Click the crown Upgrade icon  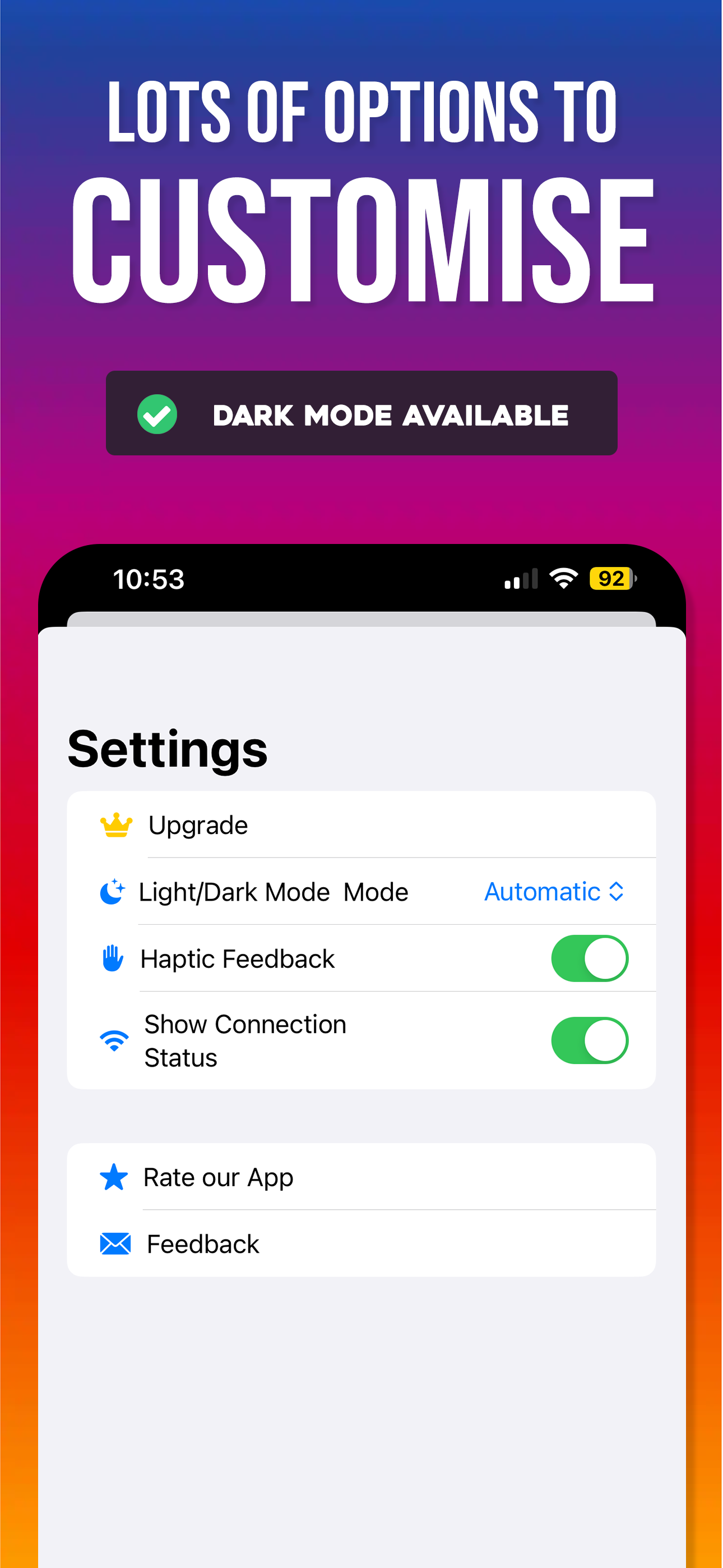[115, 825]
